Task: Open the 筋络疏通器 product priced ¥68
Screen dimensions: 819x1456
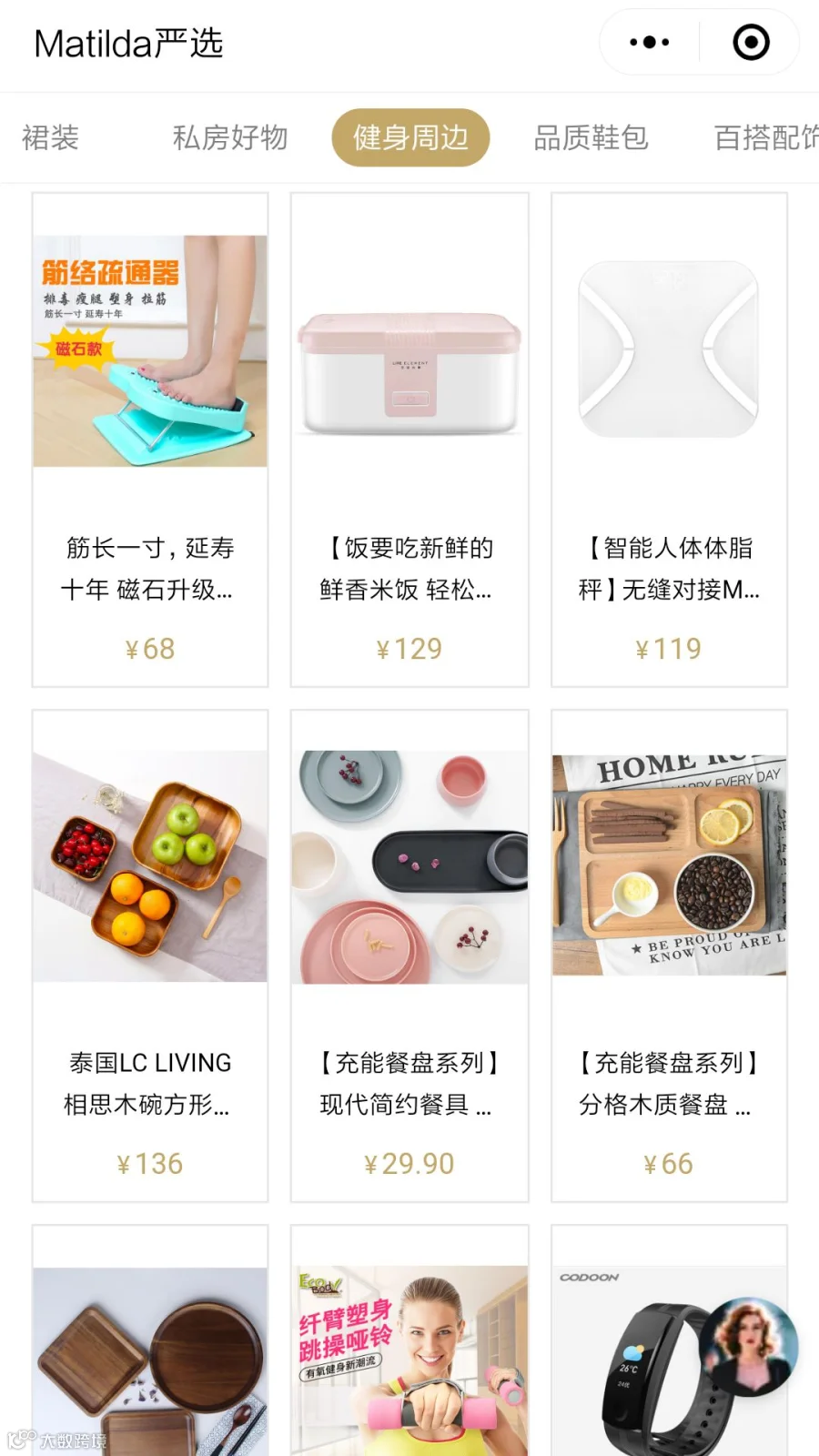Action: pyautogui.click(x=150, y=440)
